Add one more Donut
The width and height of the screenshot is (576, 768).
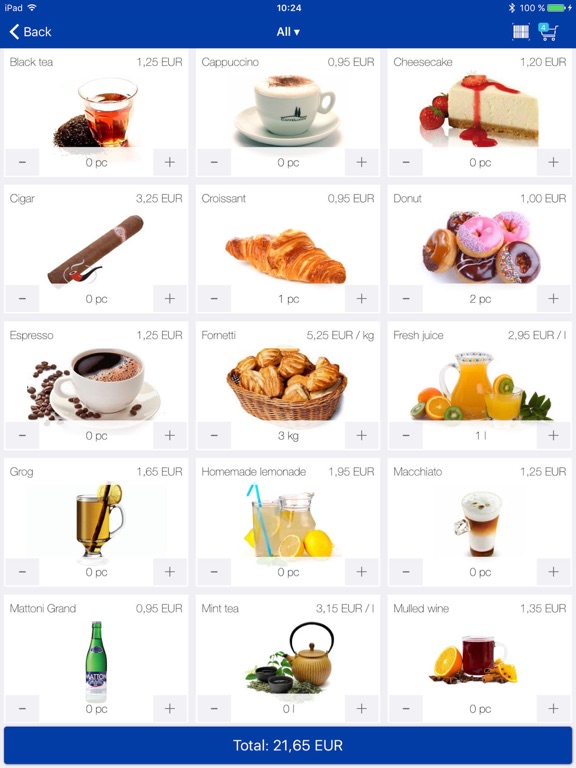coord(553,299)
